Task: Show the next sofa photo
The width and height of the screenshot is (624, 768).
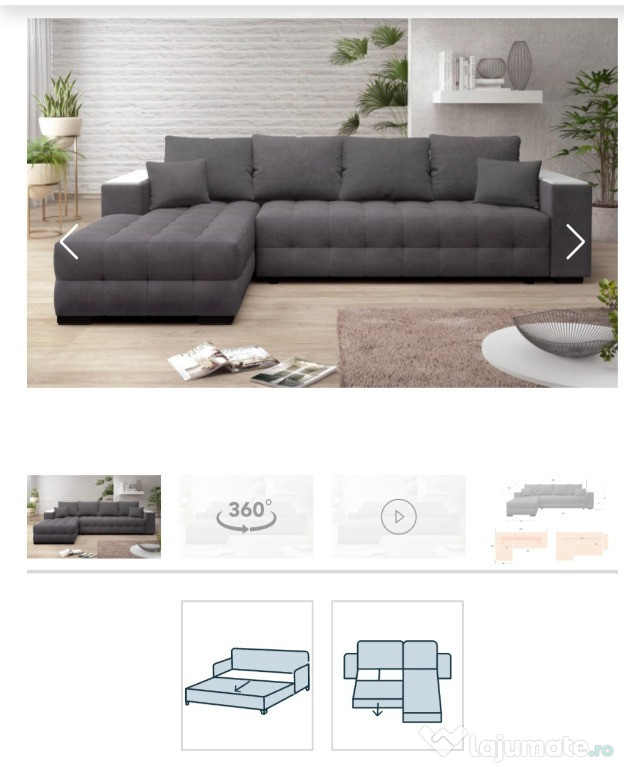Action: (x=575, y=242)
